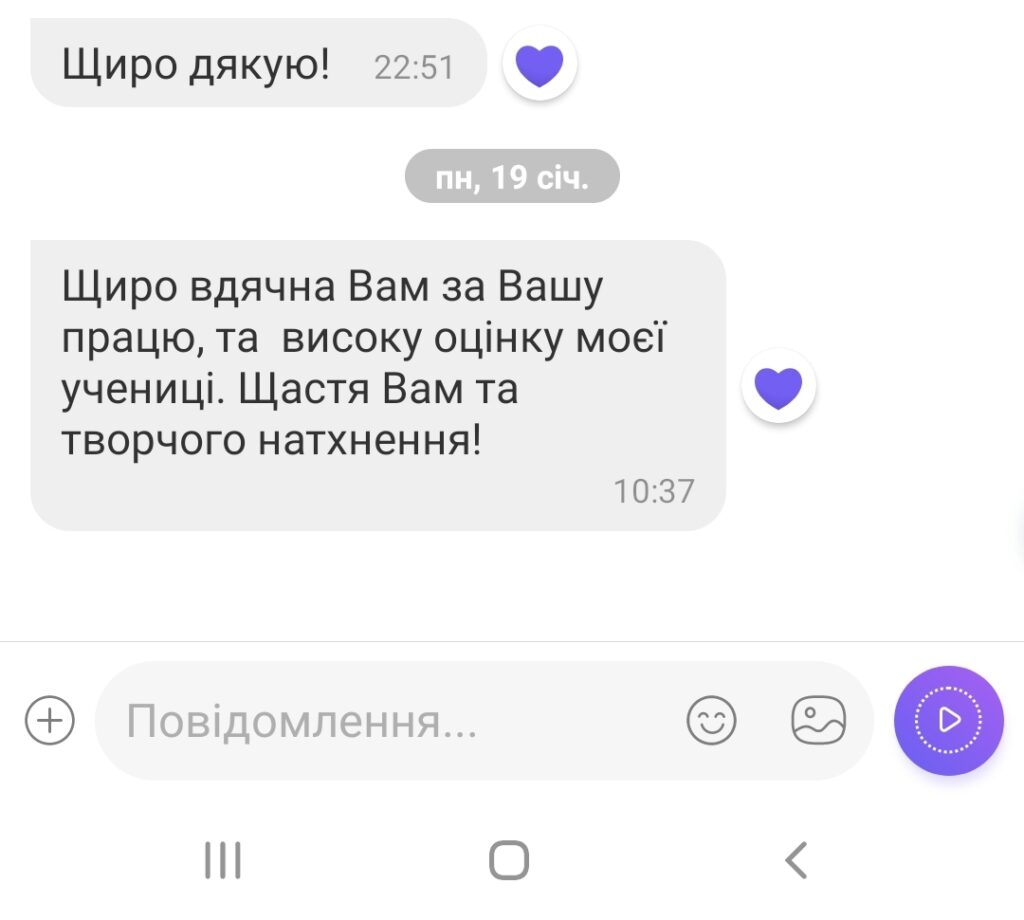Open recent apps from the navigation bar

click(223, 859)
